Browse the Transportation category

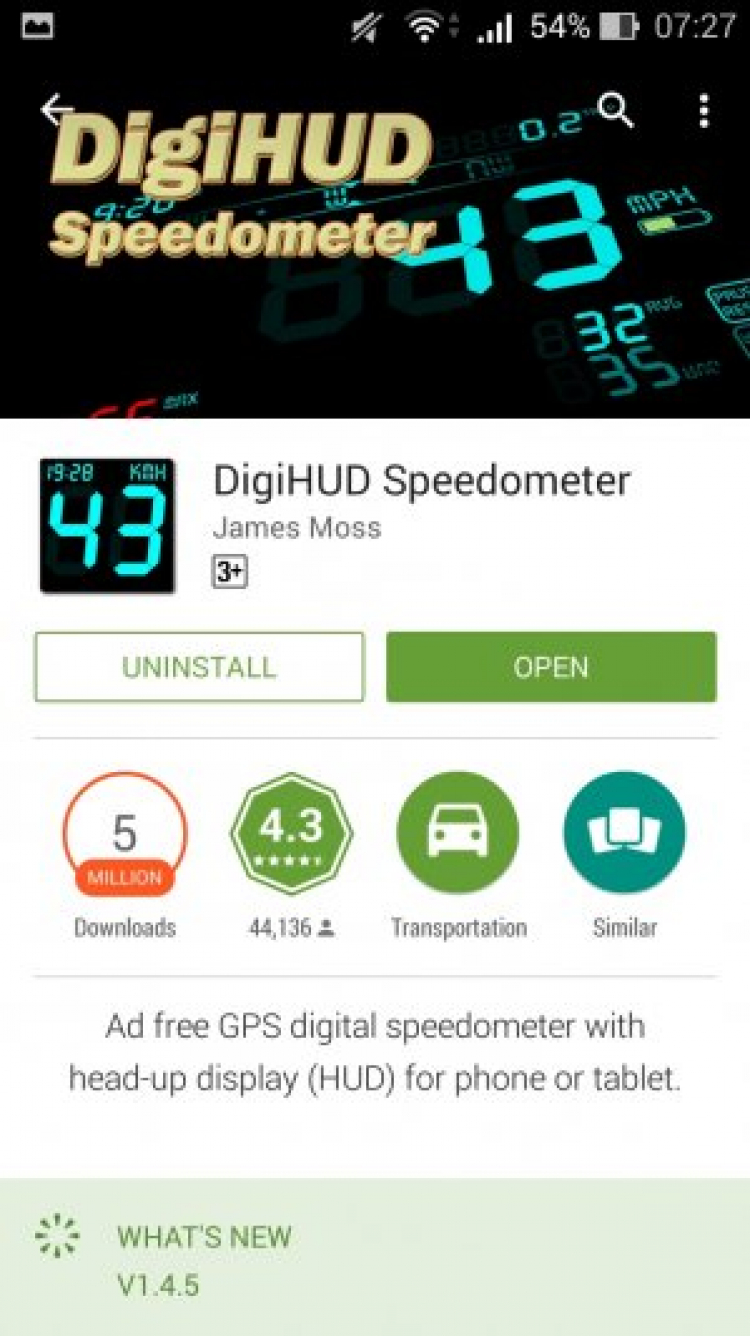coord(458,833)
